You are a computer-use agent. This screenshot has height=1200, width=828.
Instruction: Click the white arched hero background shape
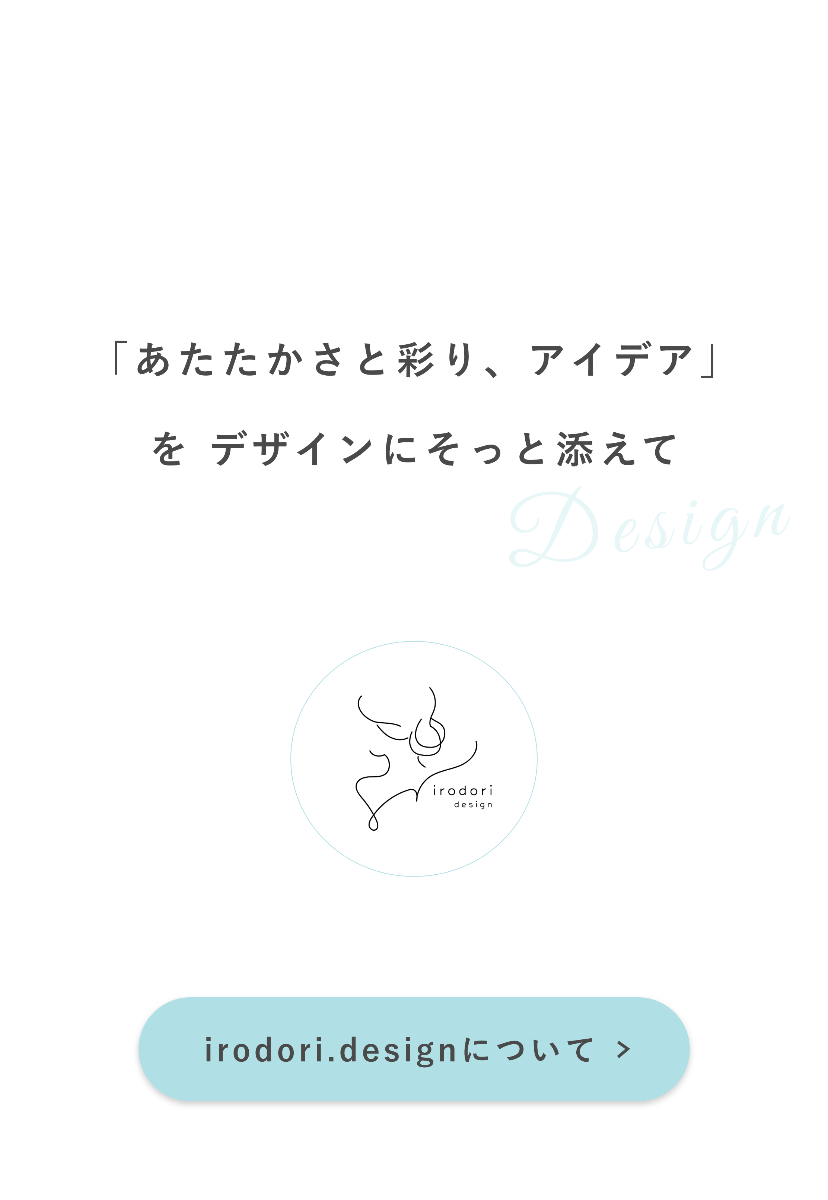[414, 180]
